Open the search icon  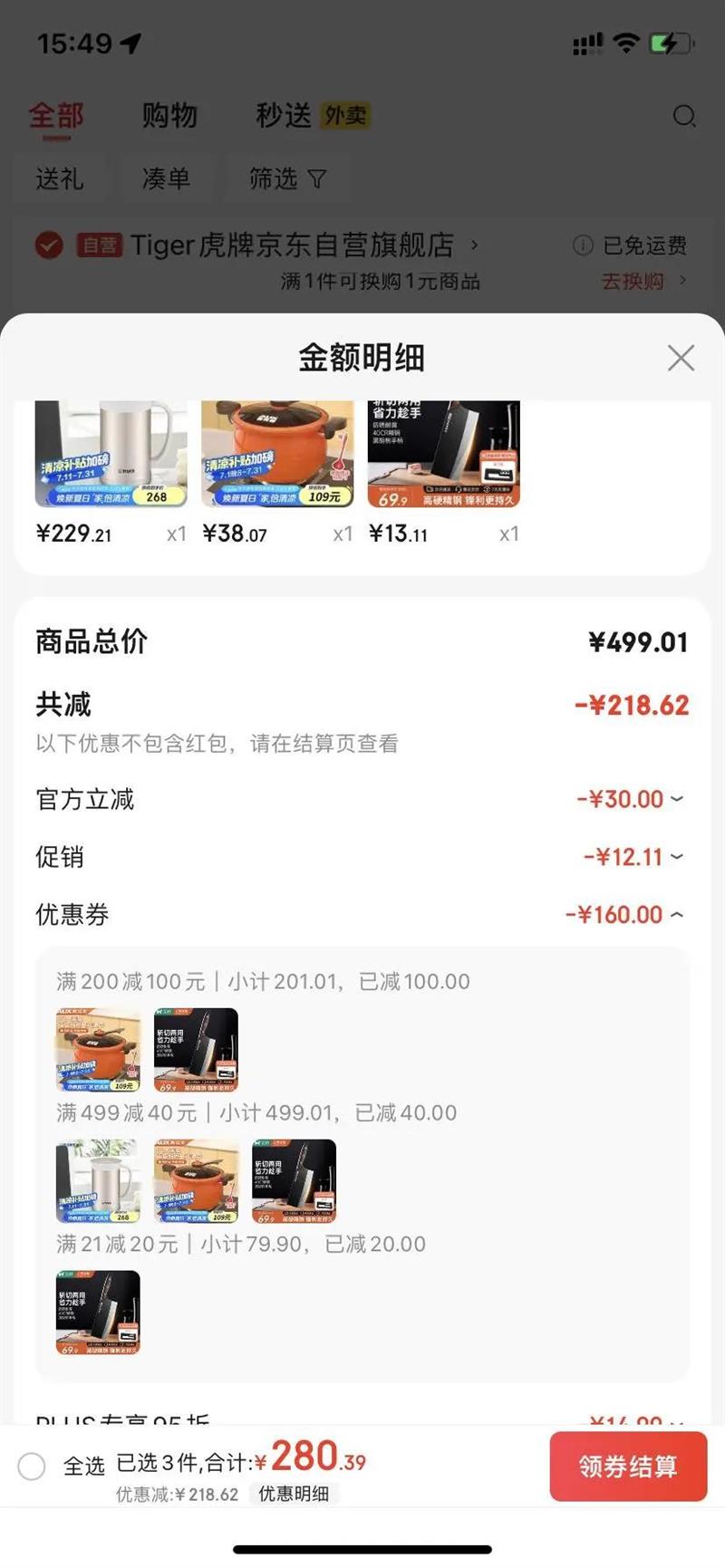click(x=684, y=116)
